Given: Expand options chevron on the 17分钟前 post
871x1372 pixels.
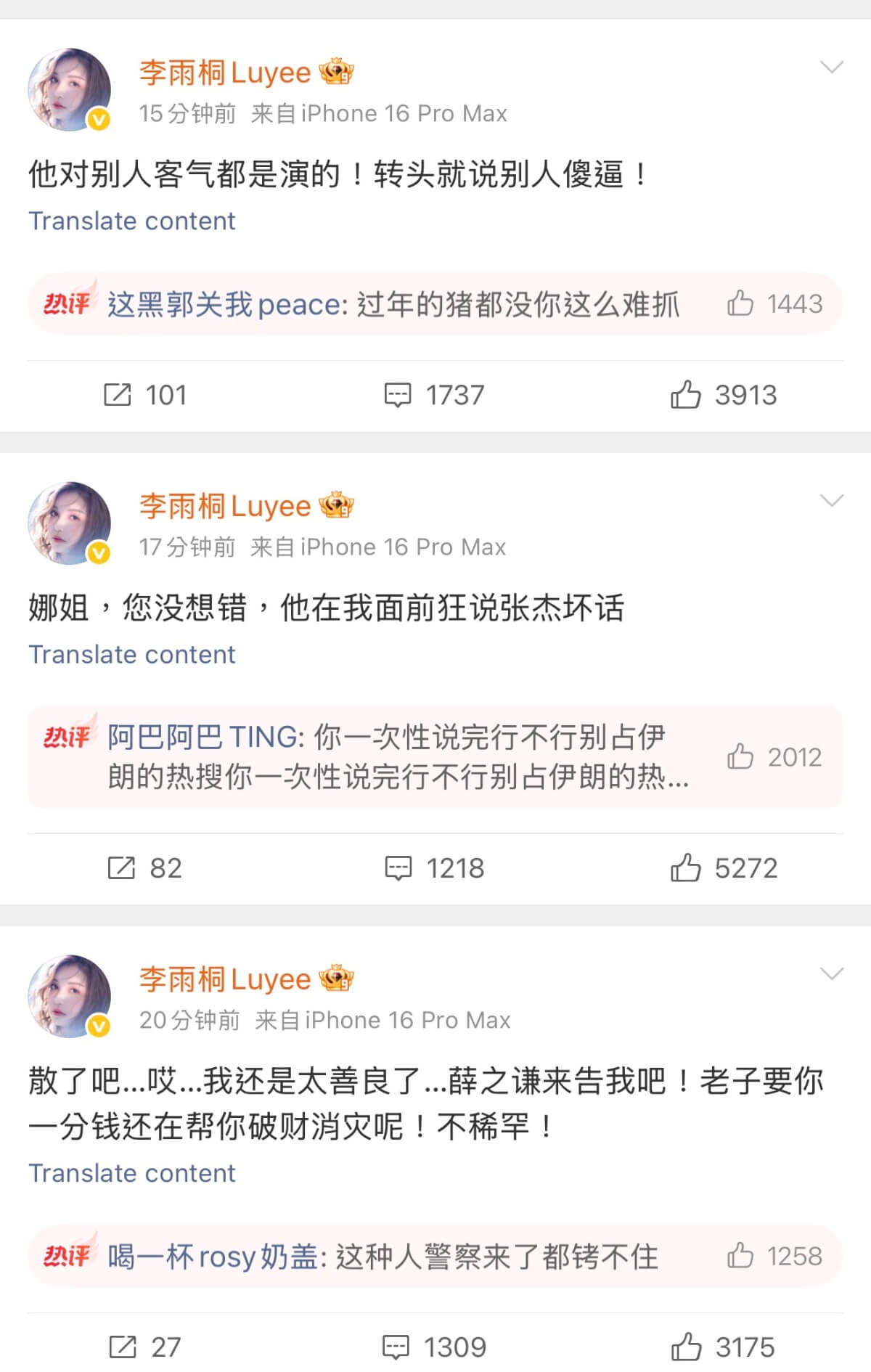Looking at the screenshot, I should click(x=831, y=501).
